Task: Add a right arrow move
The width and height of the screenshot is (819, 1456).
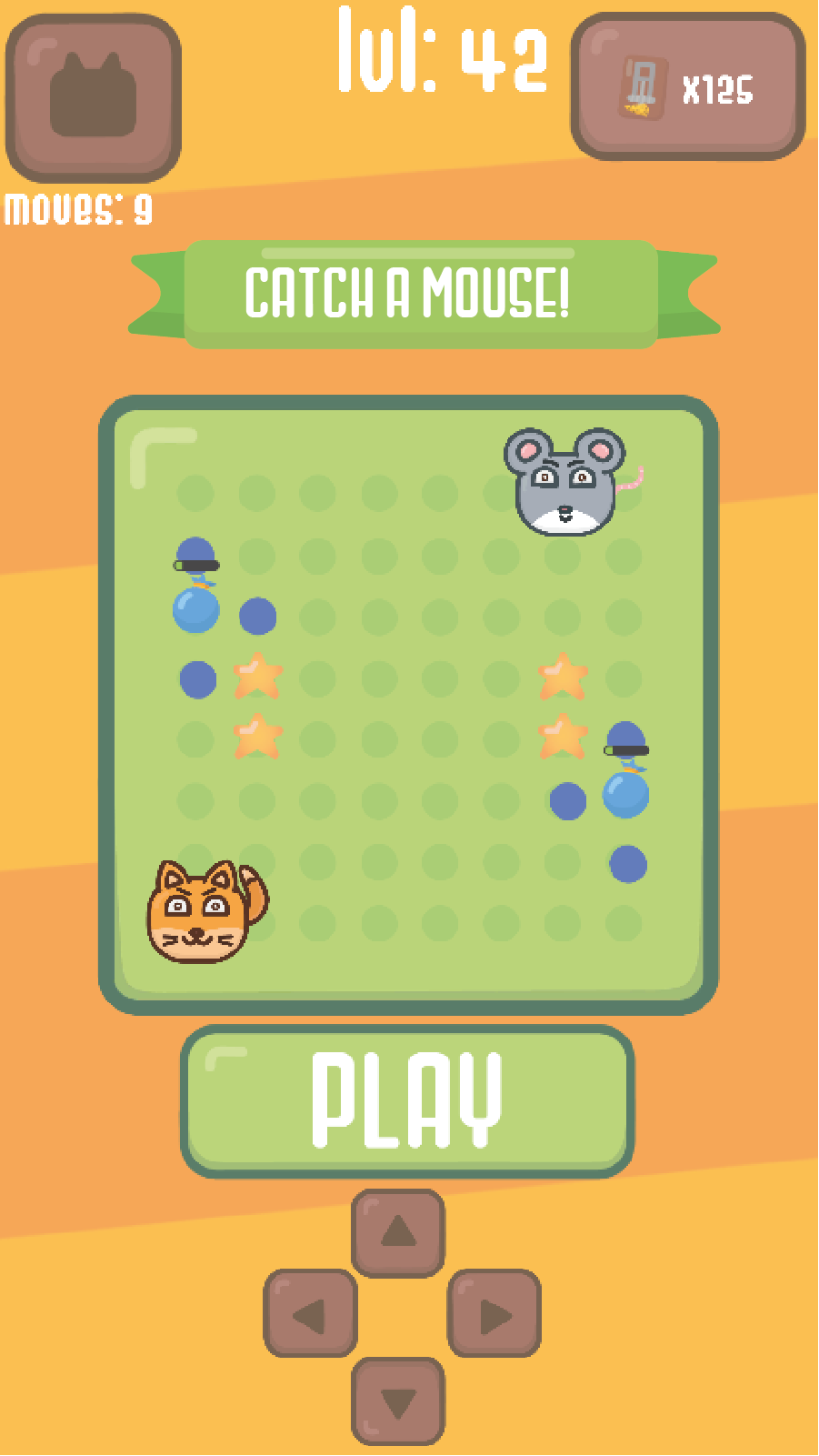Action: pyautogui.click(x=494, y=1314)
